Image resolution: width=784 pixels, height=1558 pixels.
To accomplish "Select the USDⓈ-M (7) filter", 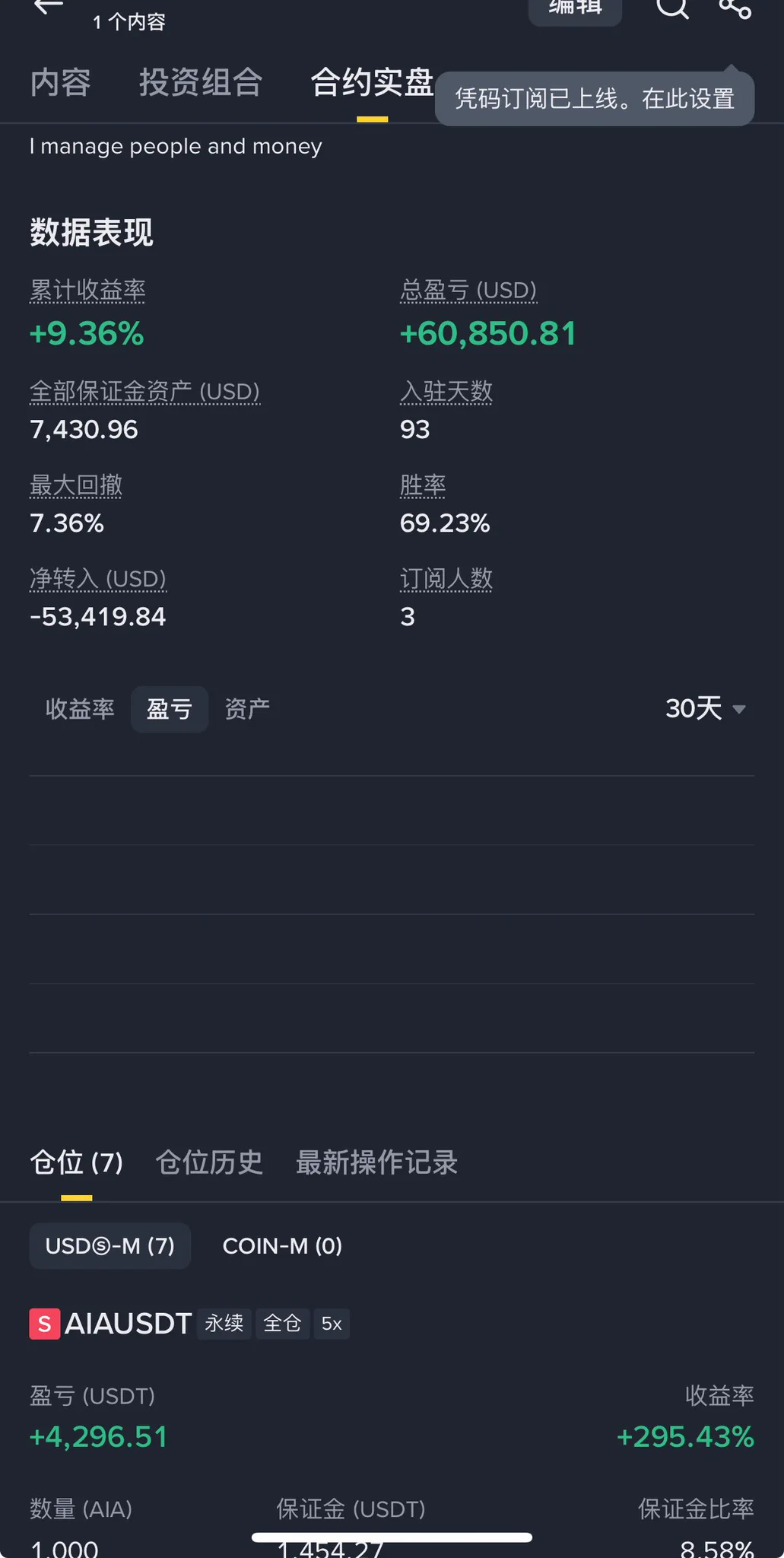I will point(110,1246).
